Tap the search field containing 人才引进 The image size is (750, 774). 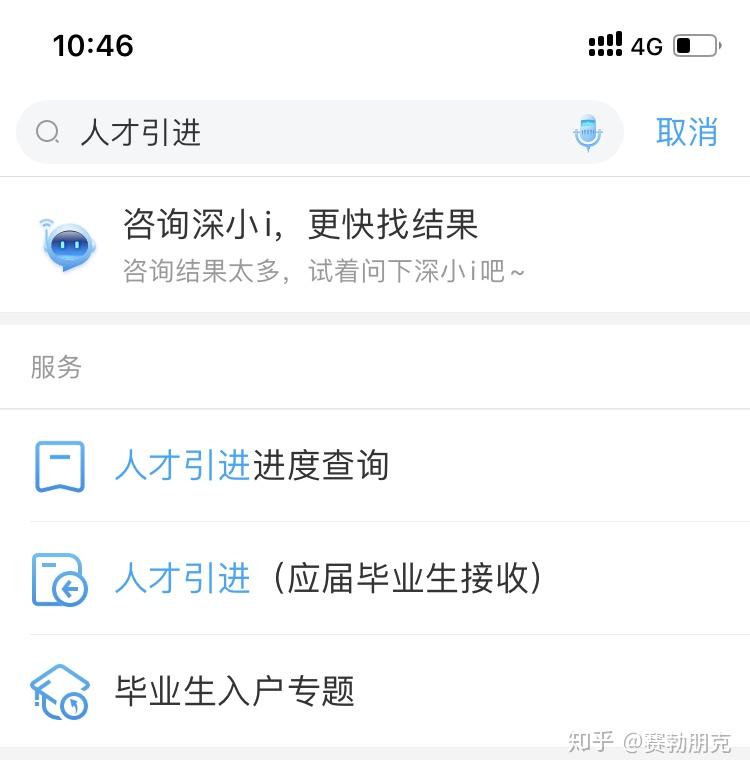click(300, 132)
